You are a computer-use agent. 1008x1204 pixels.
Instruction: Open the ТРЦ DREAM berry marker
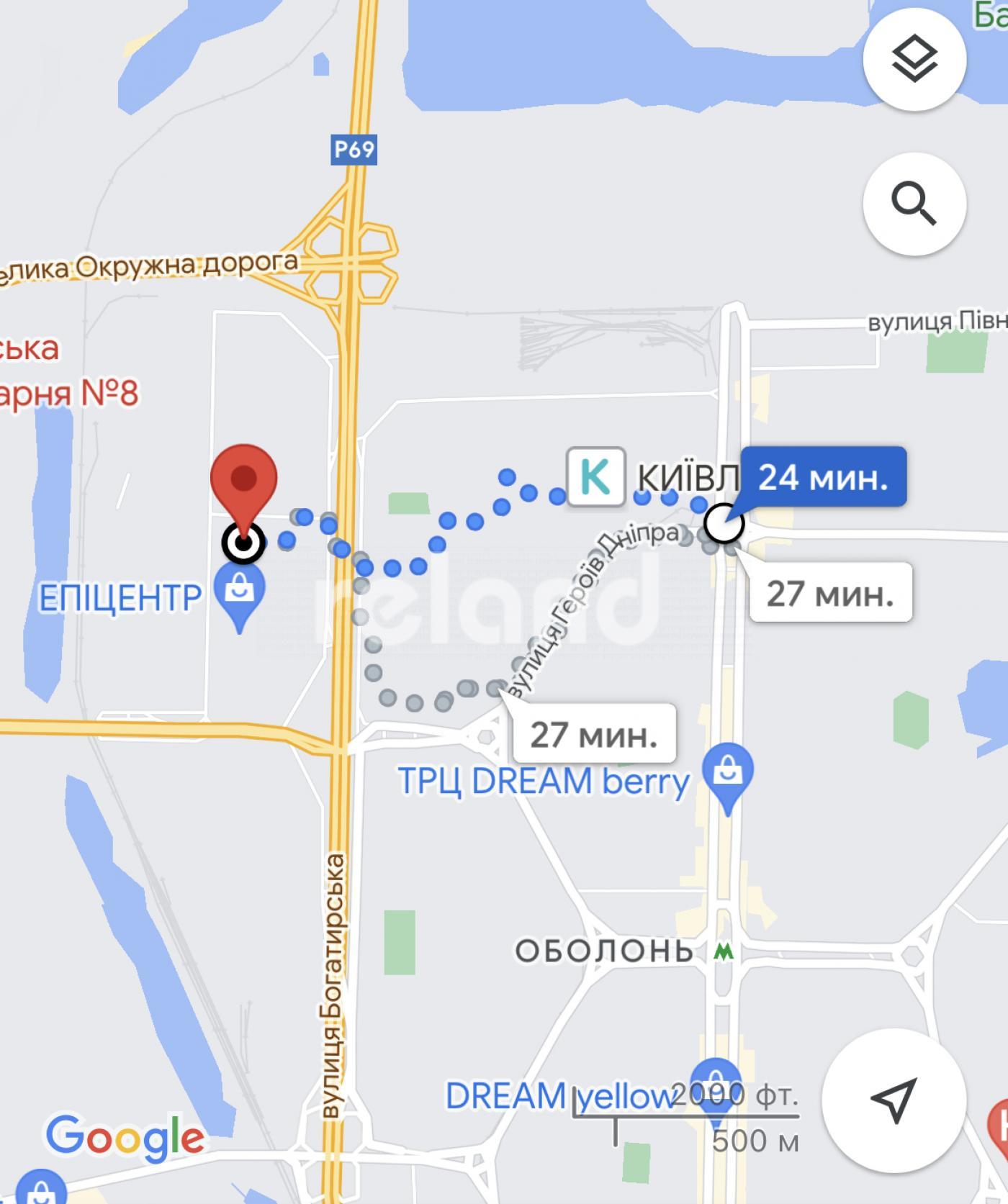(x=729, y=774)
